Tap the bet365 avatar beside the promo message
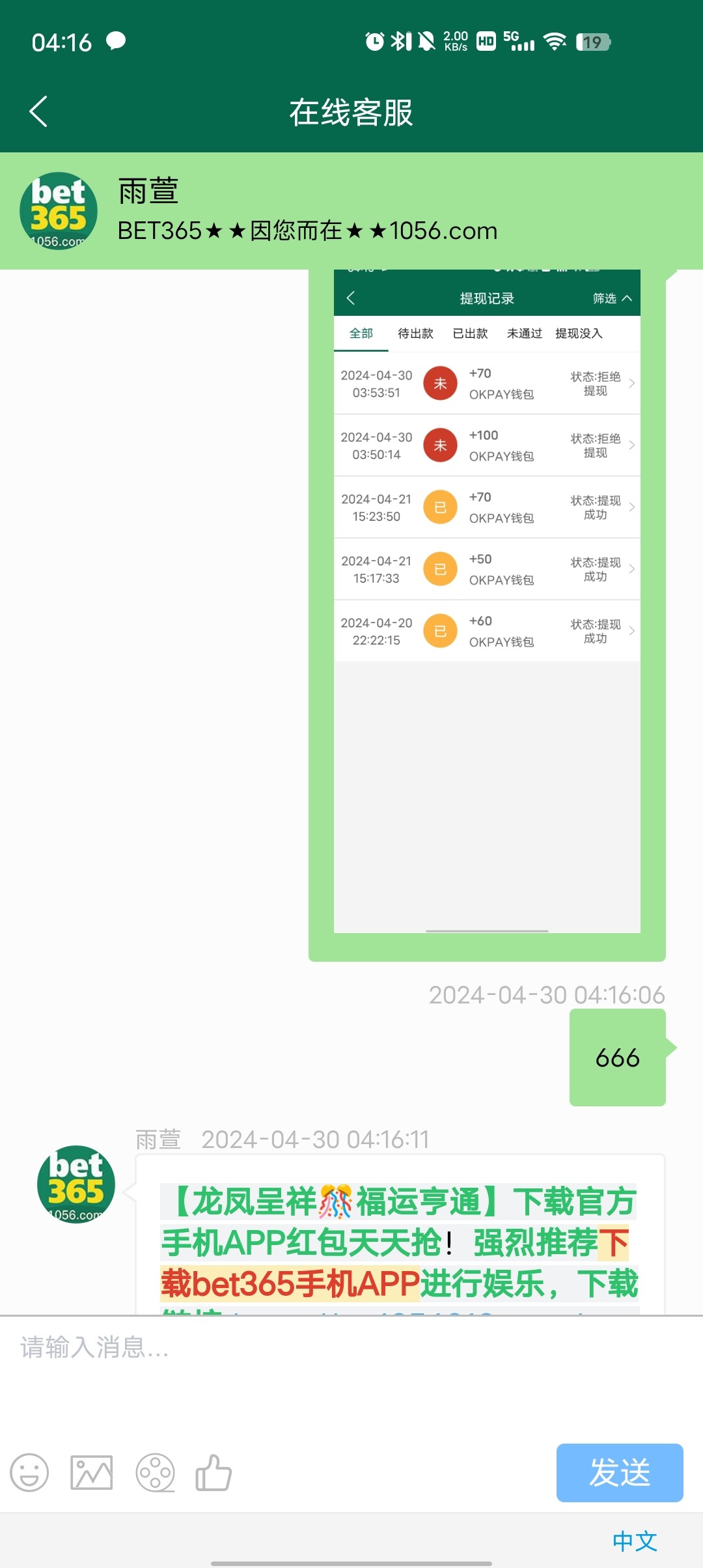 tap(76, 1185)
